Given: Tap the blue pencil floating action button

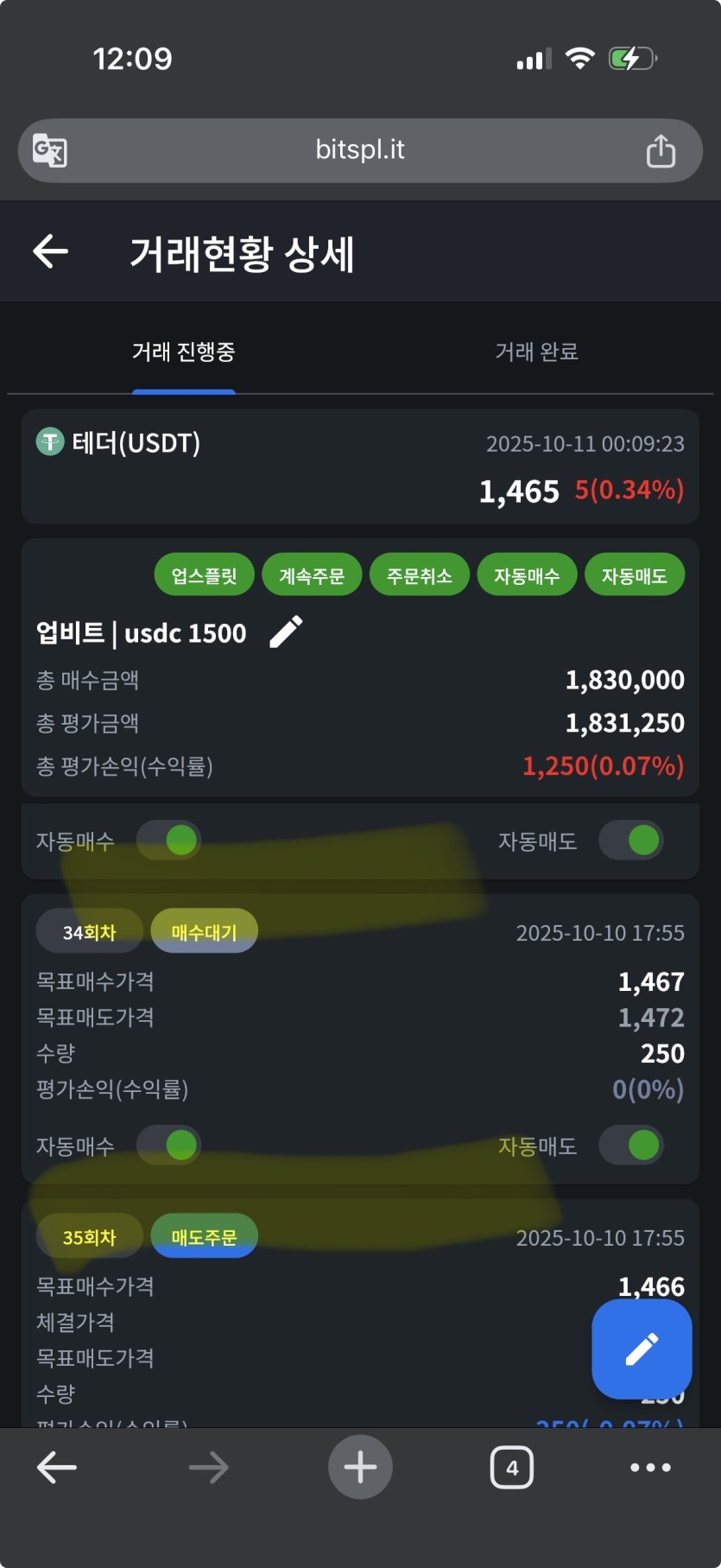Looking at the screenshot, I should tap(642, 1349).
